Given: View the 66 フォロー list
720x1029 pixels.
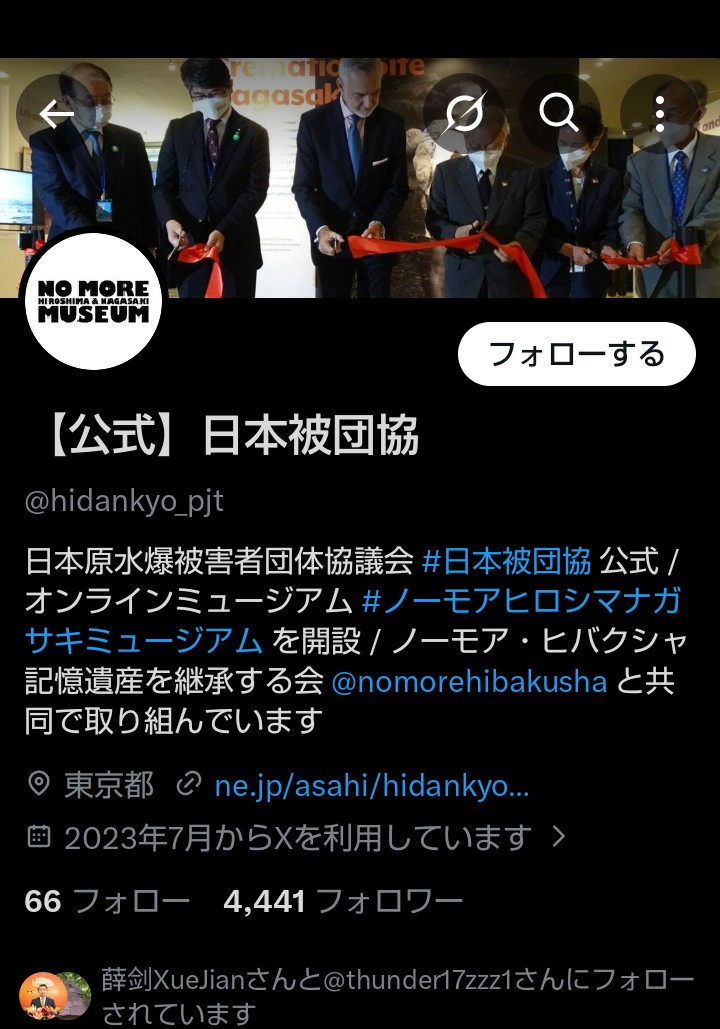Looking at the screenshot, I should click(106, 902).
